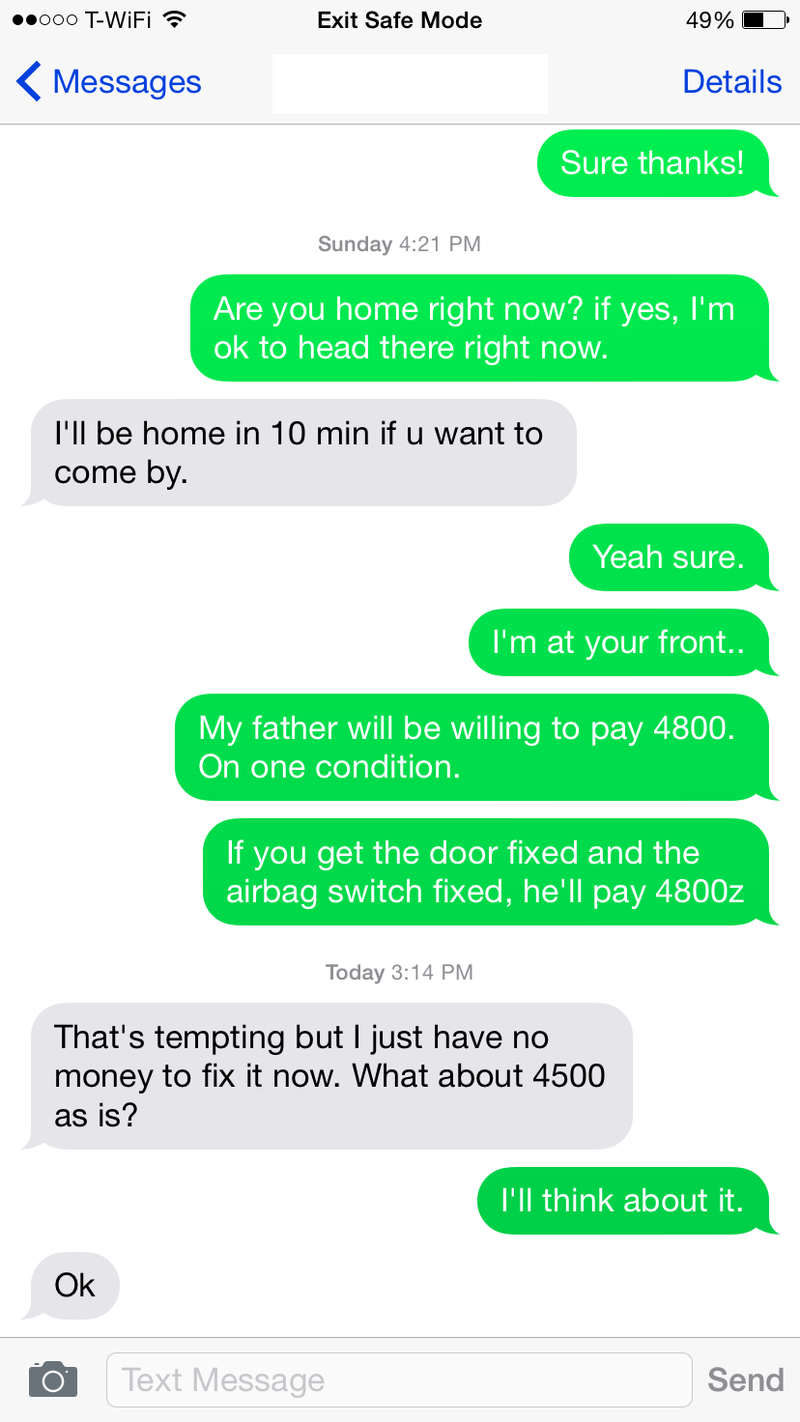This screenshot has width=800, height=1422.
Task: Focus the Text Message input field
Action: tap(398, 1380)
